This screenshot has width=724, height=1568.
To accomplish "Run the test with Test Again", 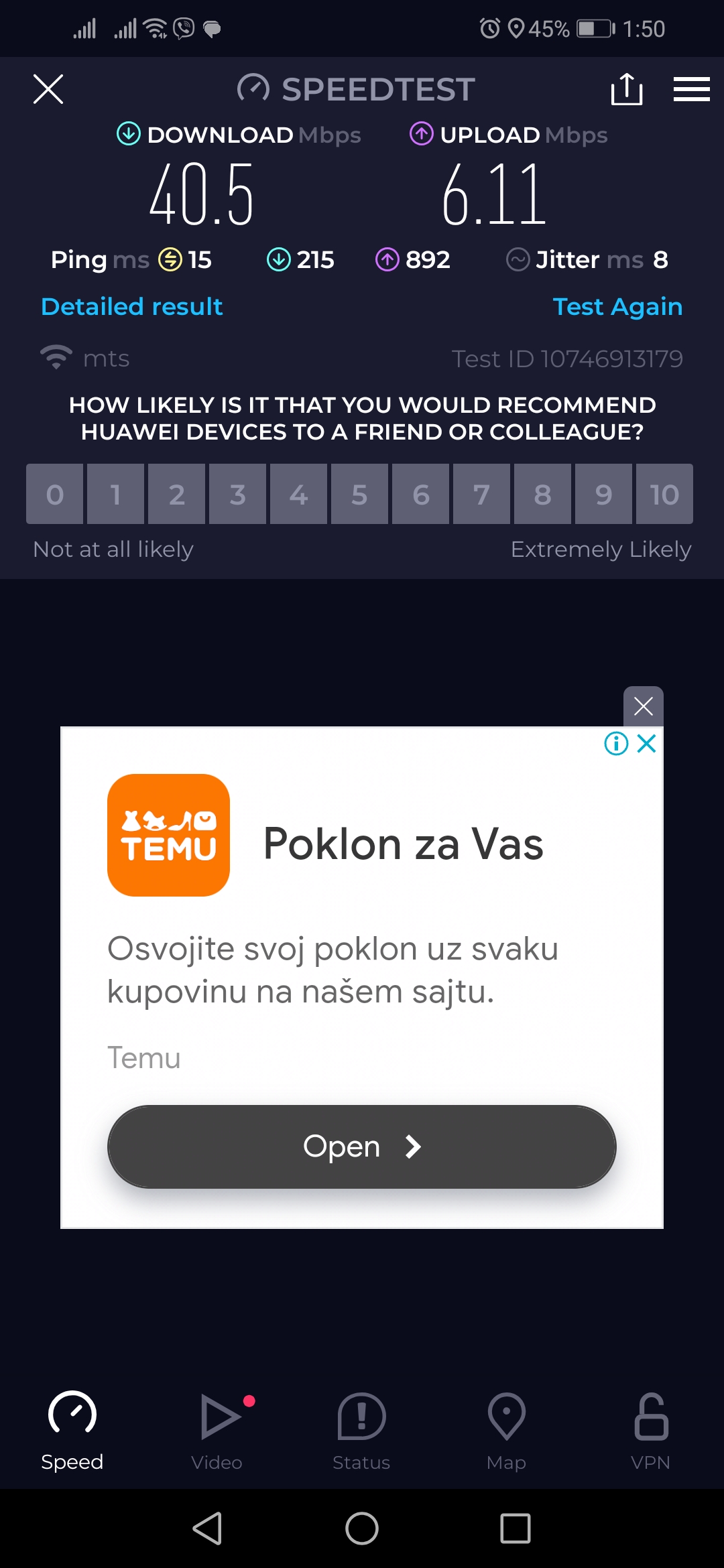I will click(617, 306).
